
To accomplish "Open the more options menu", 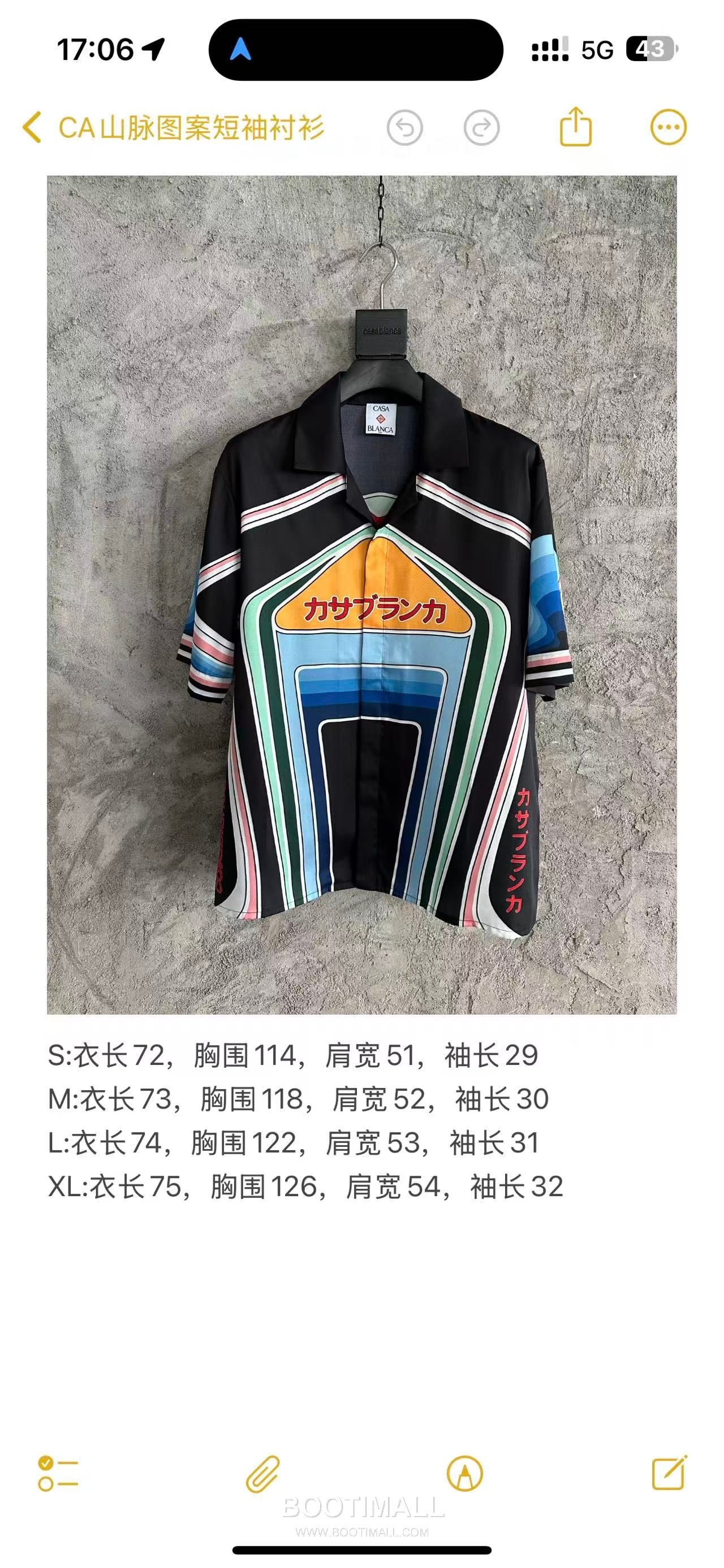I will [x=668, y=128].
